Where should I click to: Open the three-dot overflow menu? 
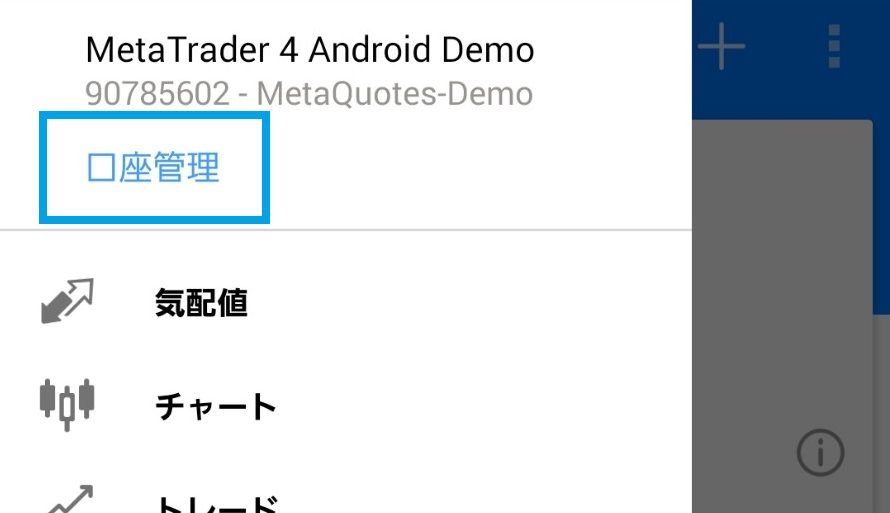click(x=833, y=47)
